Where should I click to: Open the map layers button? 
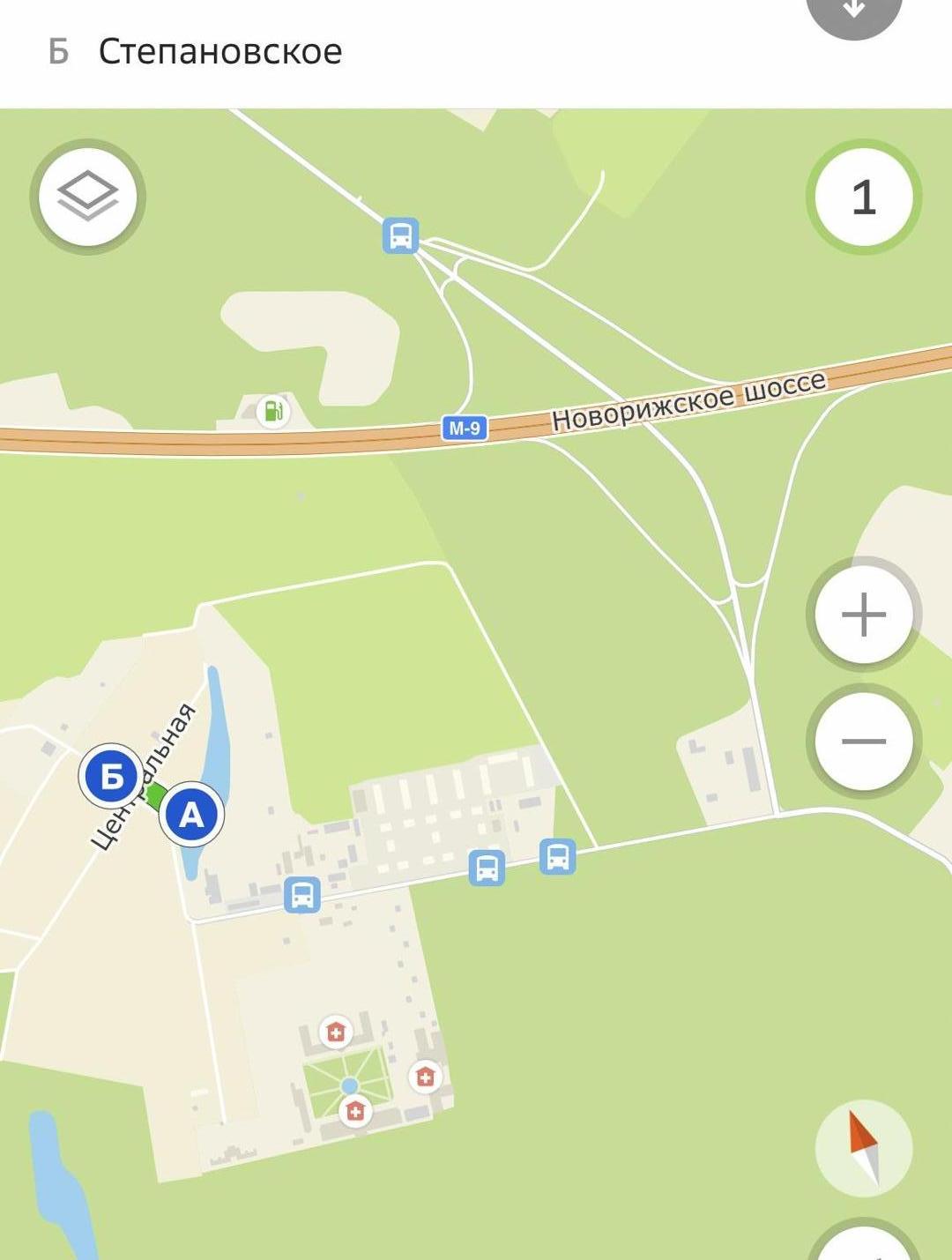coord(87,196)
